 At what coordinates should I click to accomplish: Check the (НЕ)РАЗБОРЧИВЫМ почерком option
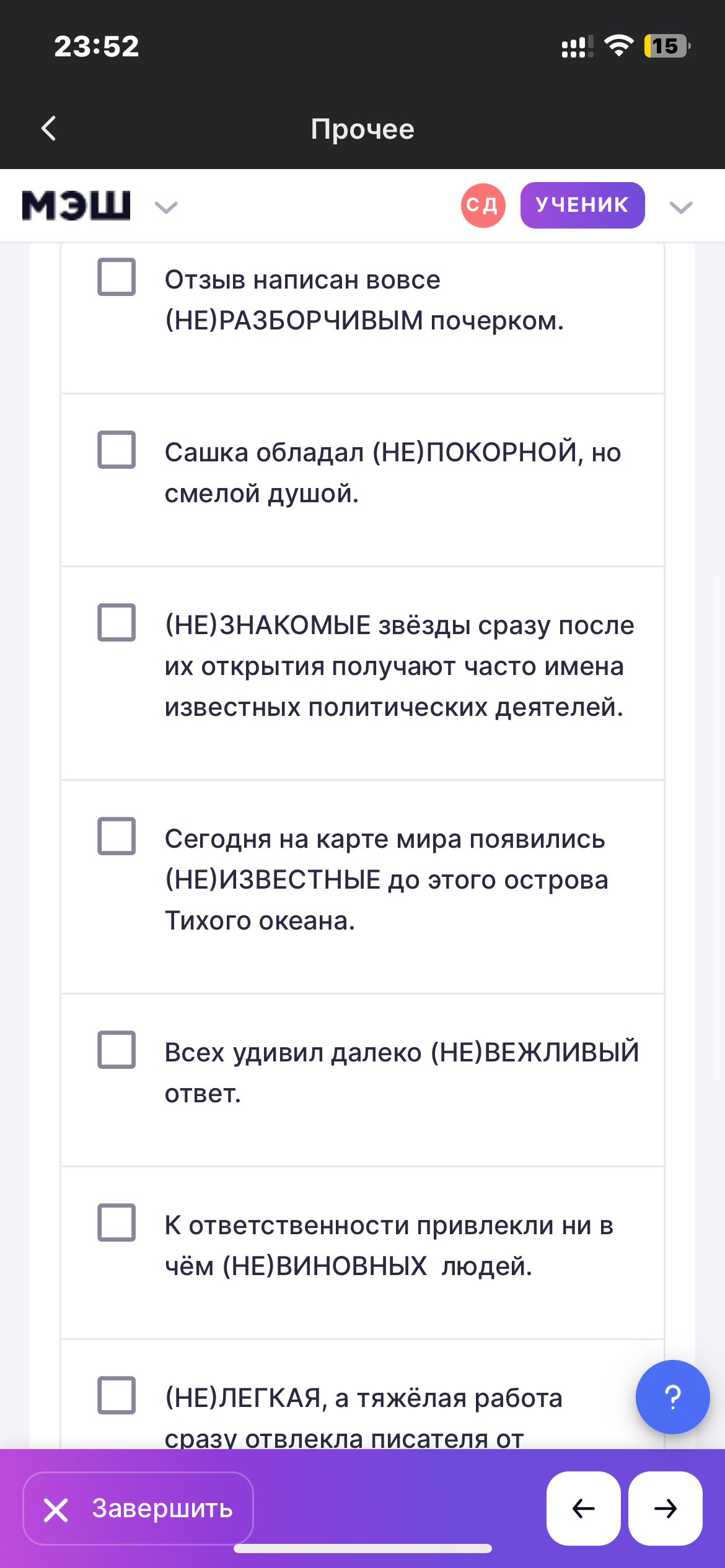116,277
